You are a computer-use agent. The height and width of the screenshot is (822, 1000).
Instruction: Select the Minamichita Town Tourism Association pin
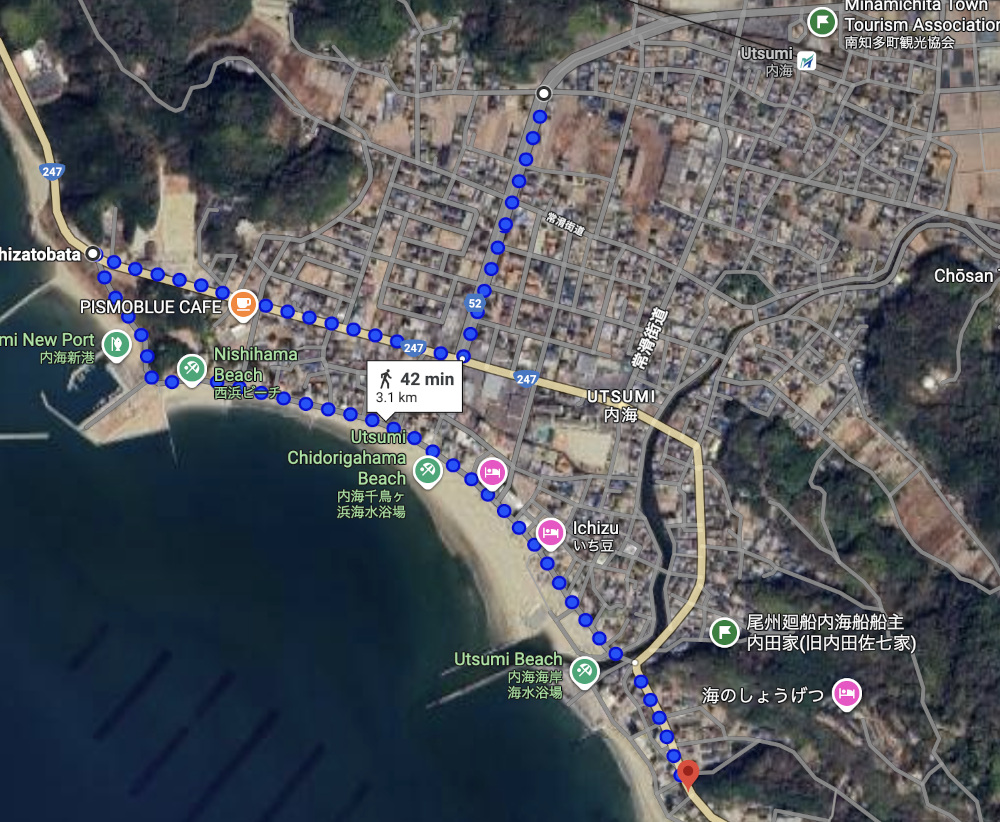coord(822,20)
